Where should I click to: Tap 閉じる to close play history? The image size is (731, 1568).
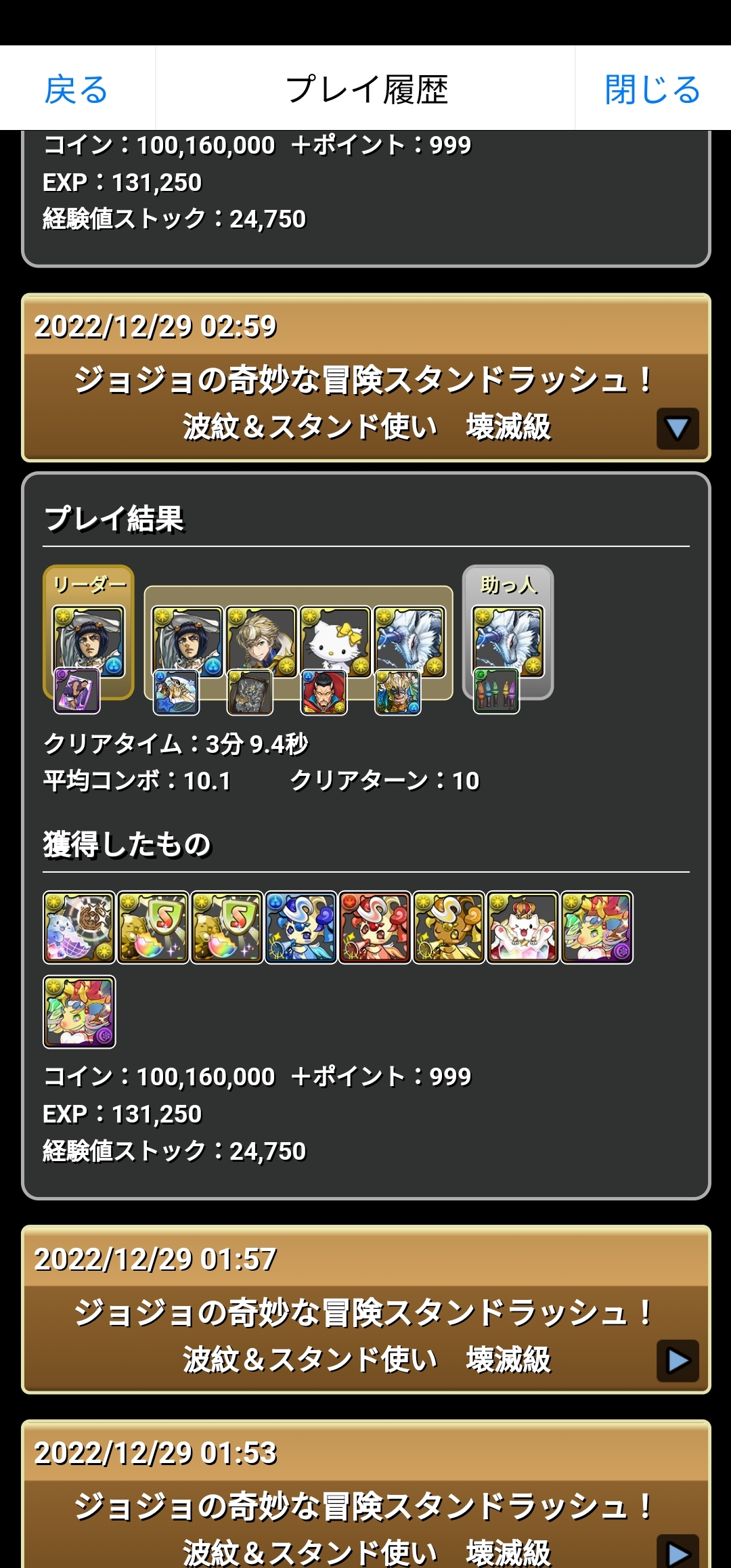652,89
